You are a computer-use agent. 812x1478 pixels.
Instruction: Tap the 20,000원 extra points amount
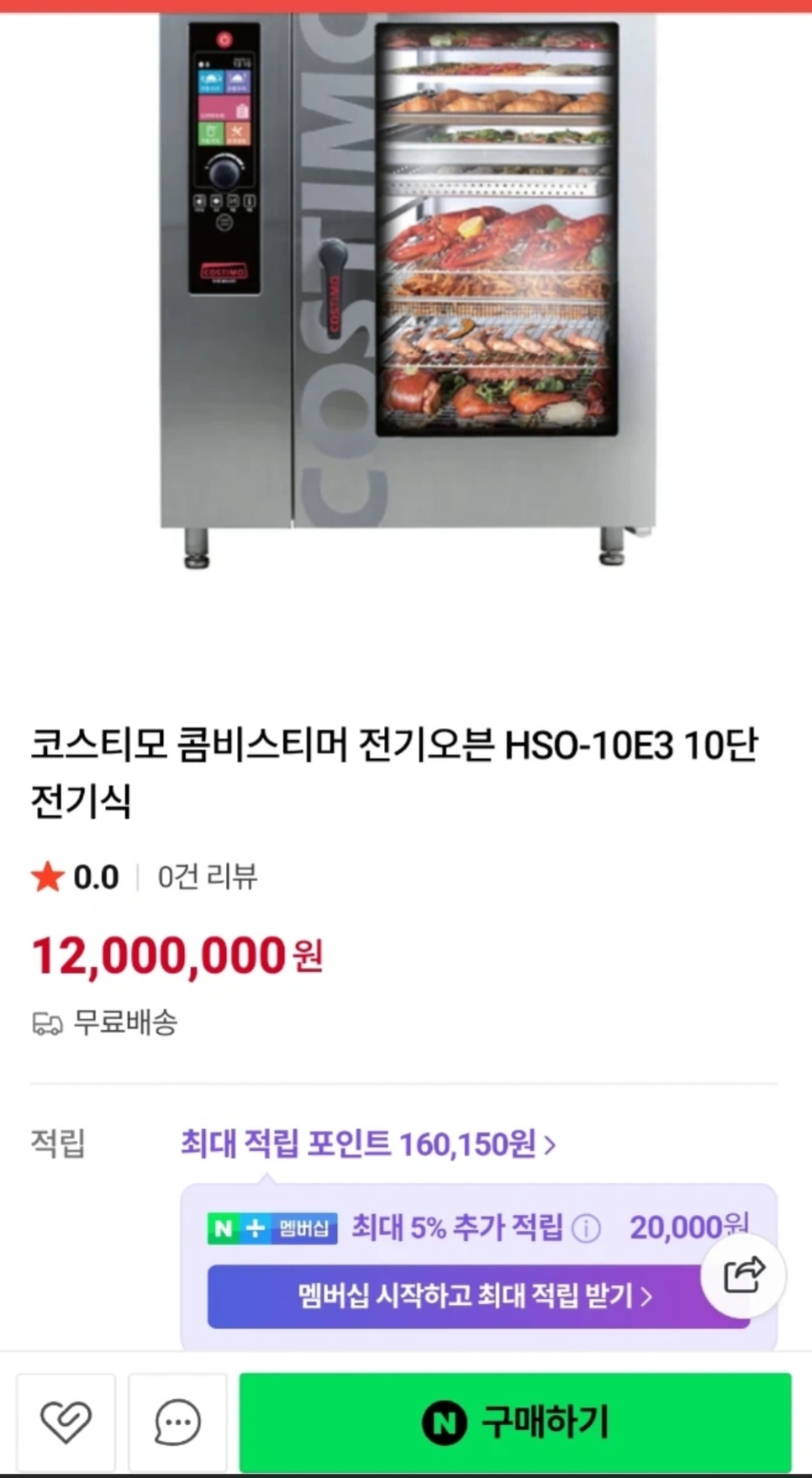(x=689, y=1228)
